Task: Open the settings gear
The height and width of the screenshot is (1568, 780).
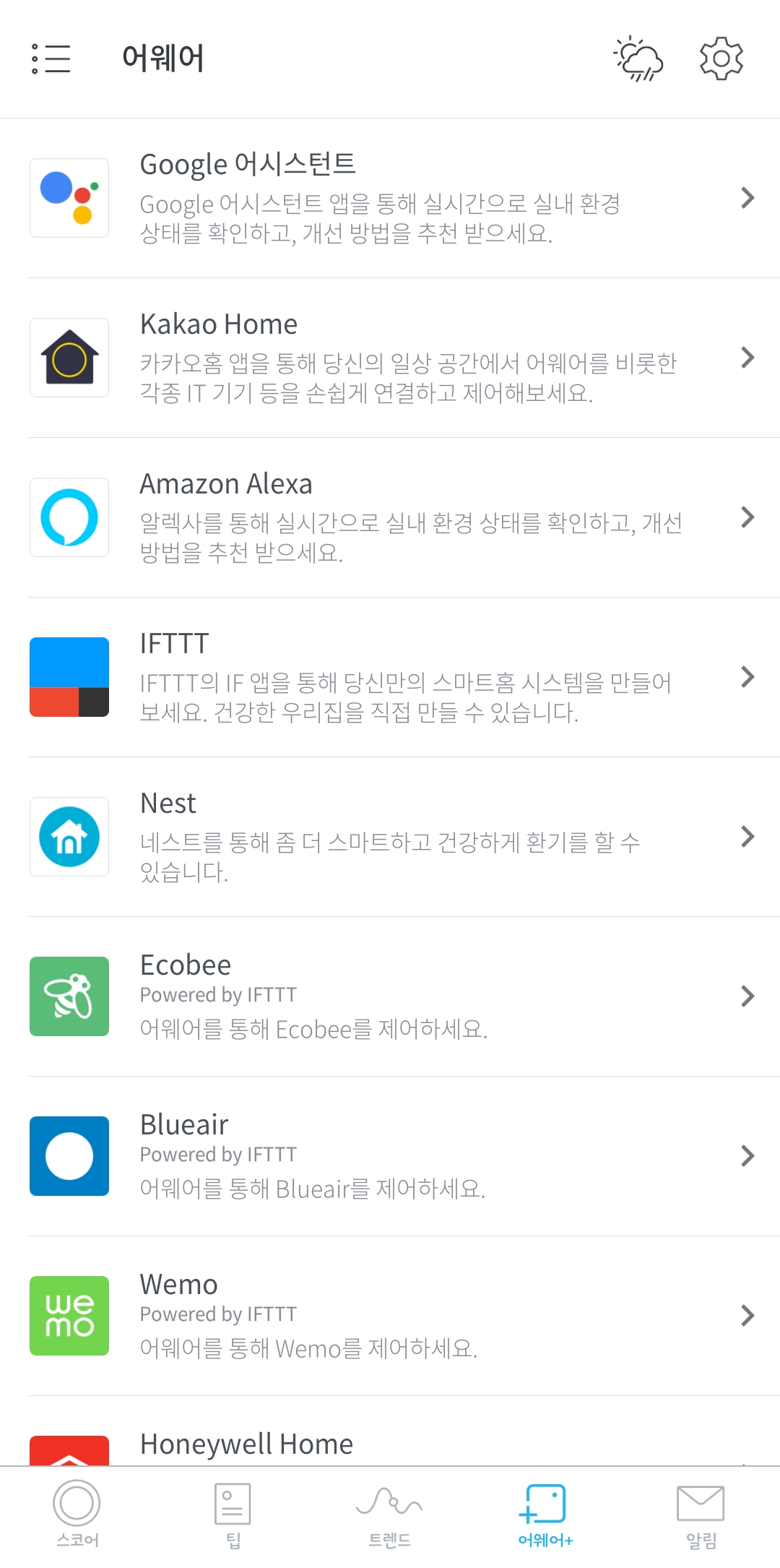Action: [721, 59]
